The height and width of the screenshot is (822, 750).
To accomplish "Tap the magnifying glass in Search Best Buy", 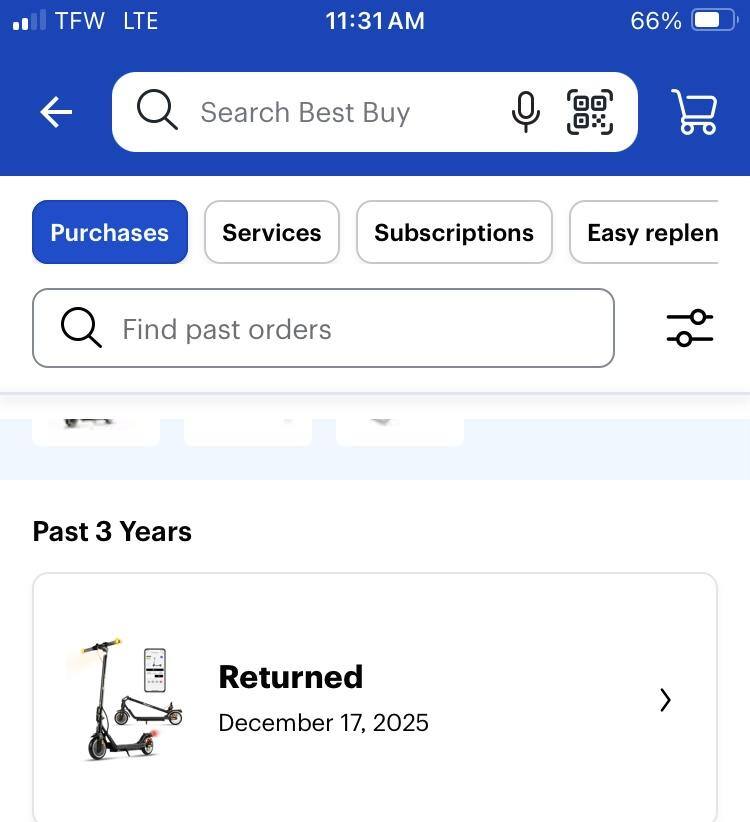I will (x=156, y=110).
